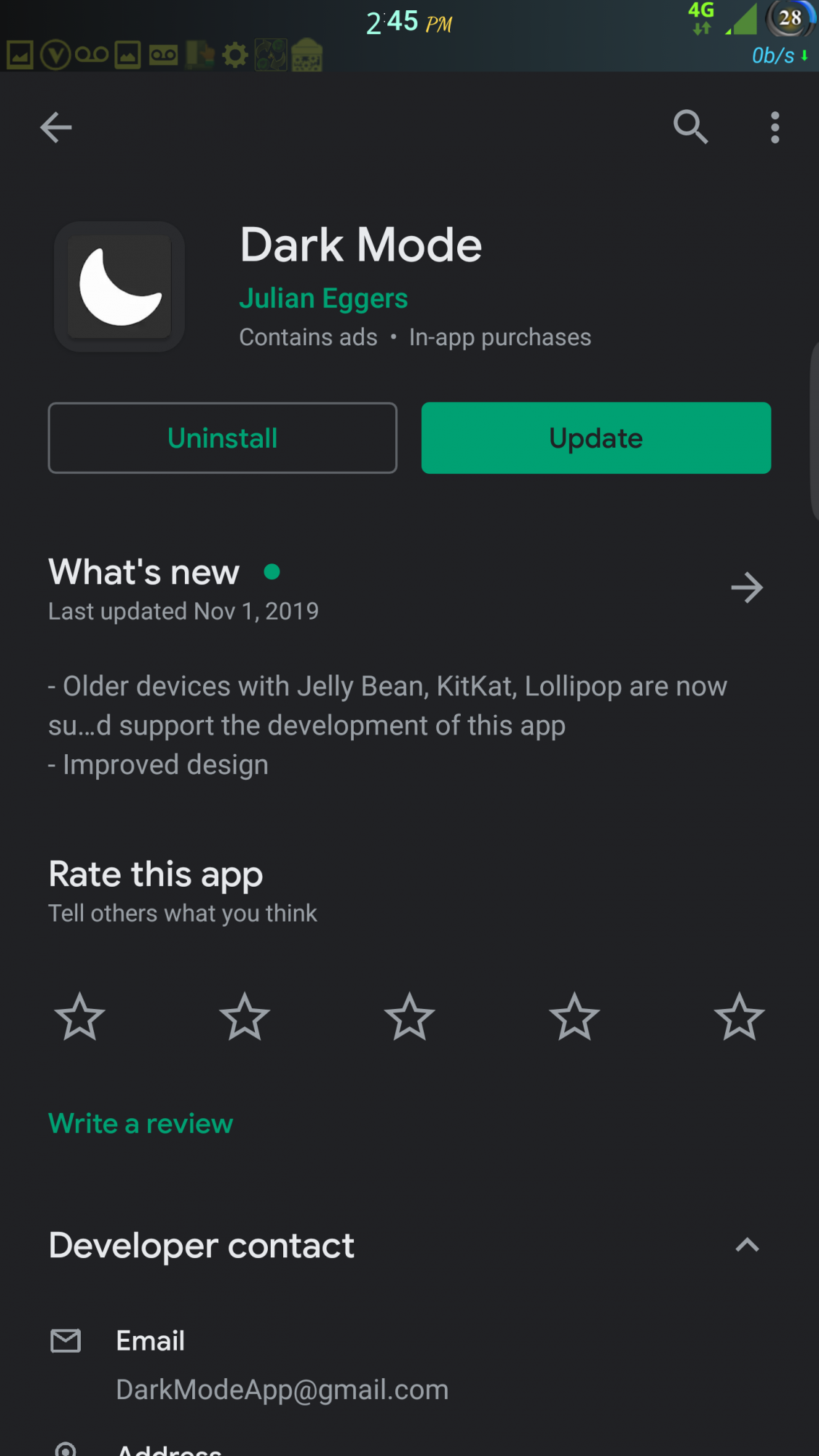
Task: Go back using the top arrow
Action: (x=56, y=128)
